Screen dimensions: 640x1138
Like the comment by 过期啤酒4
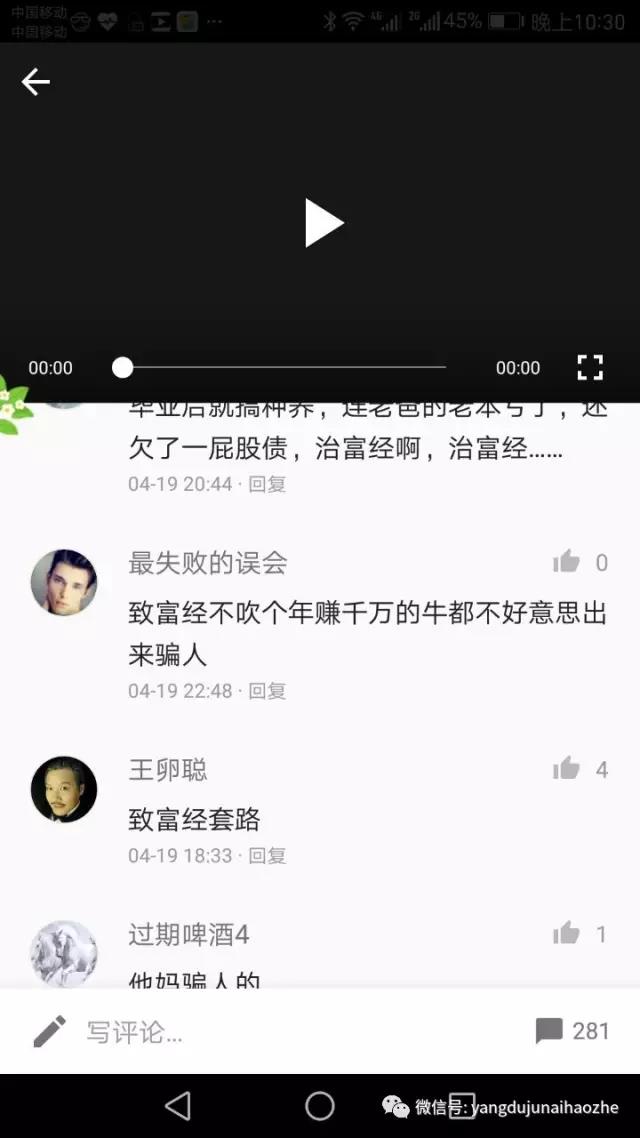(x=567, y=934)
